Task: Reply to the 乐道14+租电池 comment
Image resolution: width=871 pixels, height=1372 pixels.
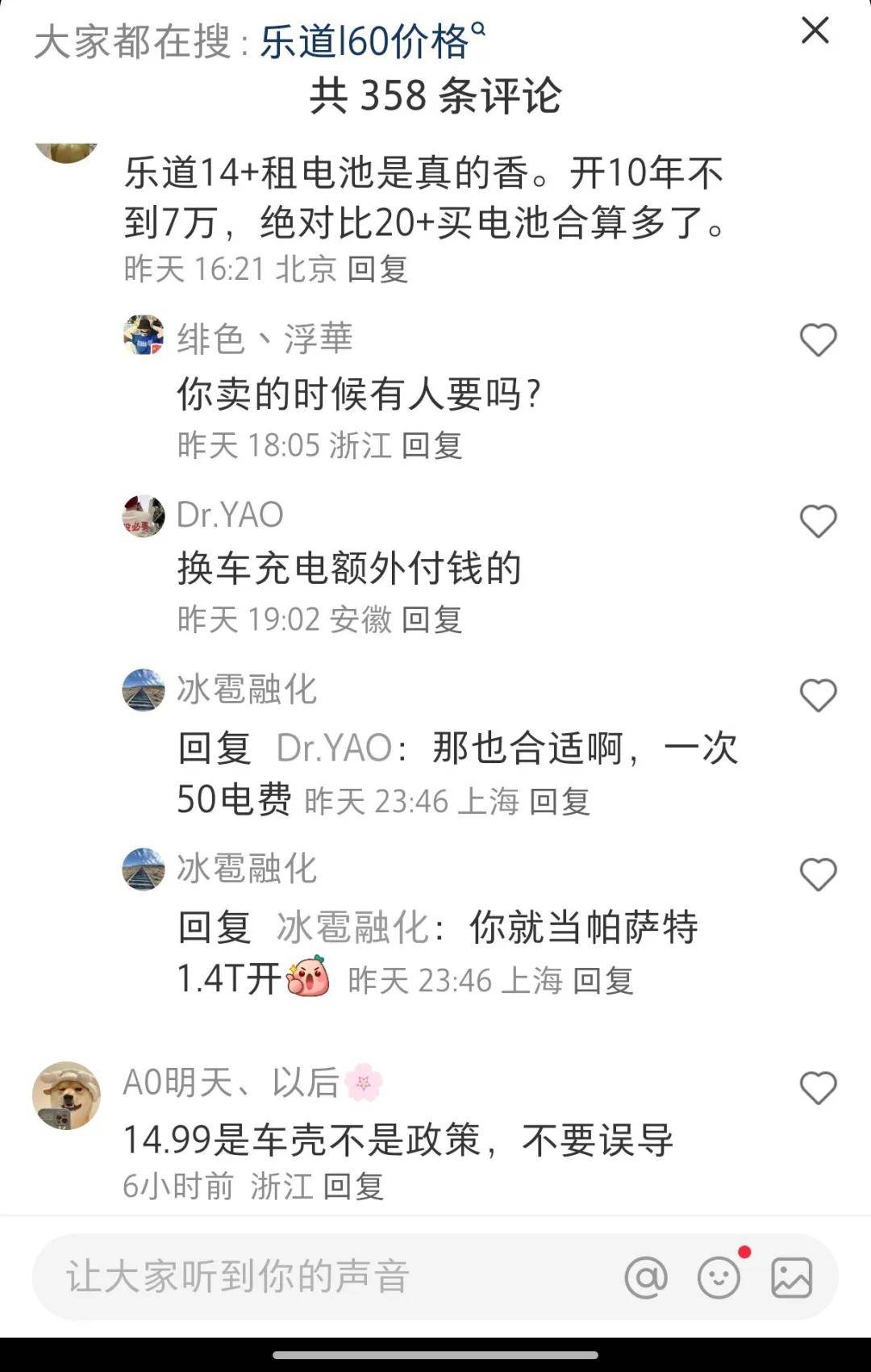Action: coord(377,269)
